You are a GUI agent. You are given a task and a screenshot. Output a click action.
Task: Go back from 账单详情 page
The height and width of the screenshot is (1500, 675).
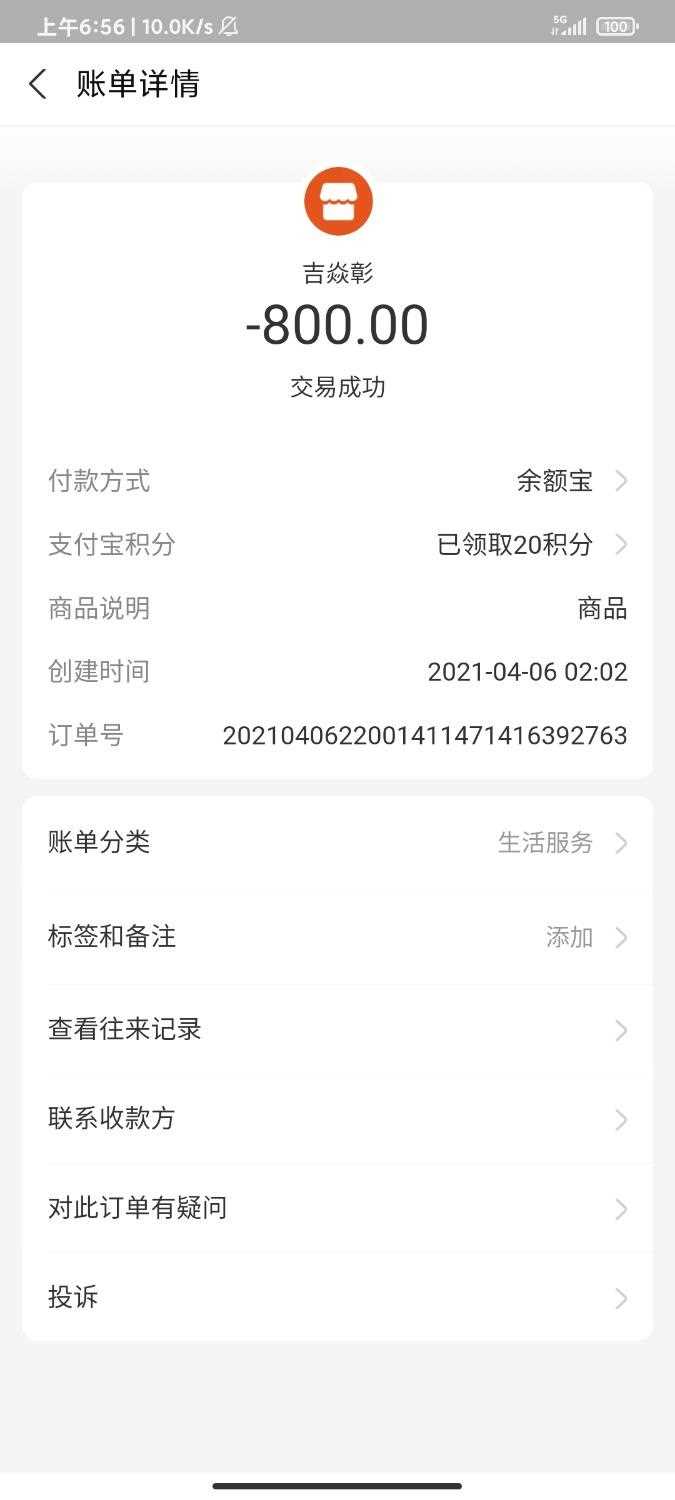[38, 84]
